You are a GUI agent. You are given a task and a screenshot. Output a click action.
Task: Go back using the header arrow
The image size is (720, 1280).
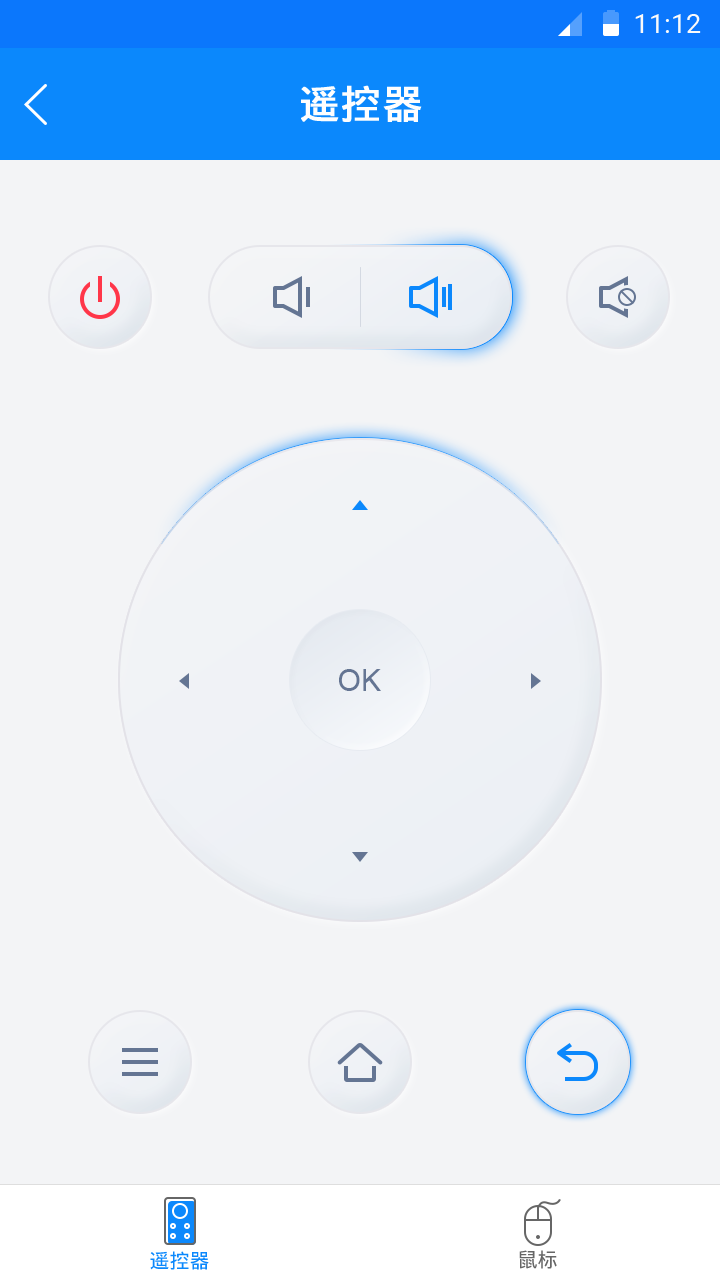click(x=36, y=104)
